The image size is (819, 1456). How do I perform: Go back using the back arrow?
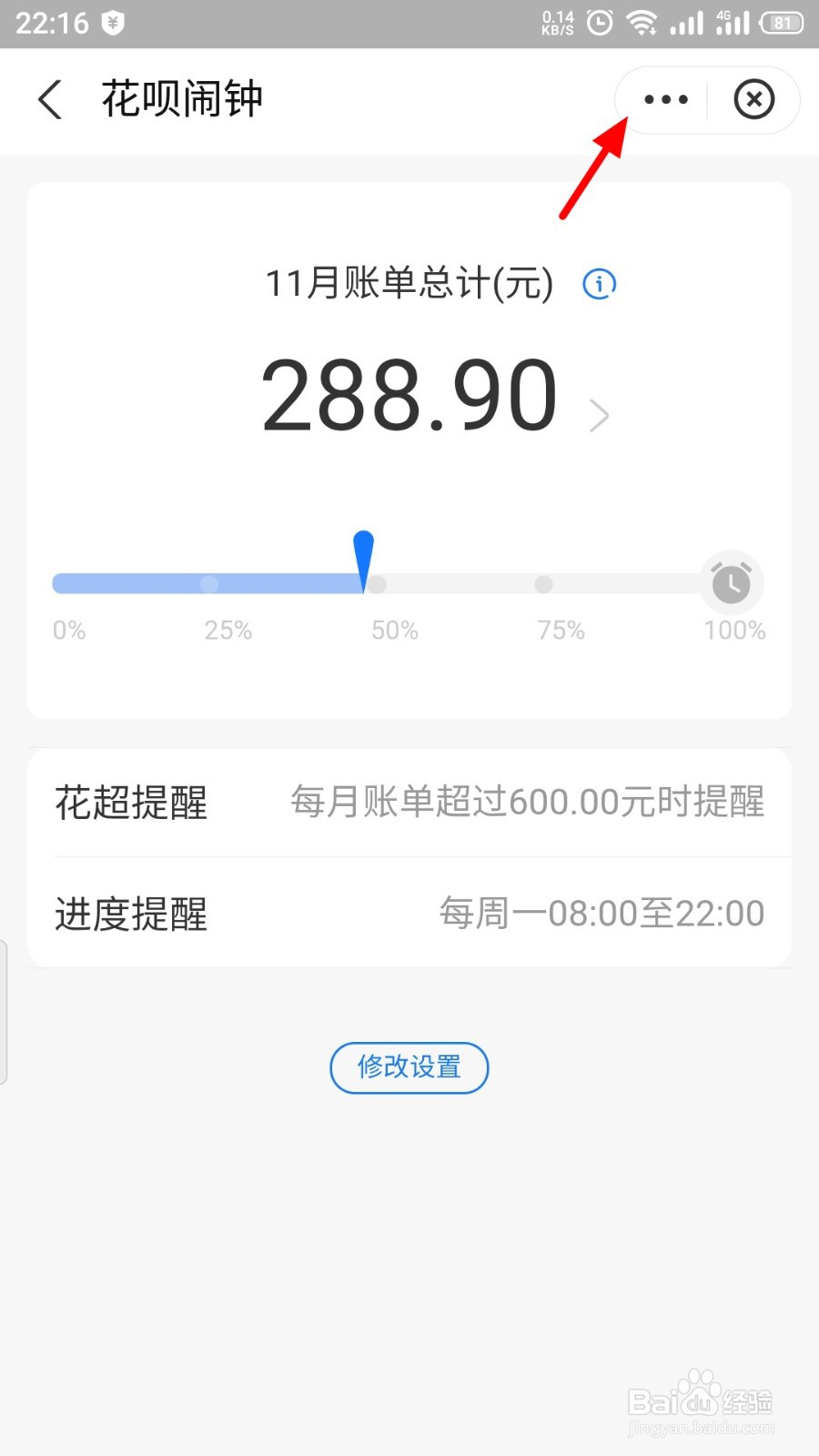point(50,100)
